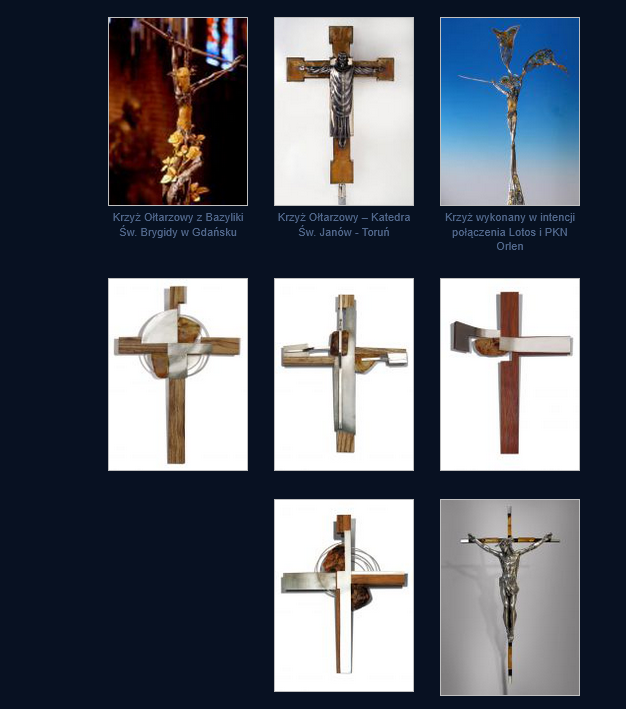The image size is (626, 709).
Task: Open the cross with wire rings and amber
Action: click(x=344, y=595)
